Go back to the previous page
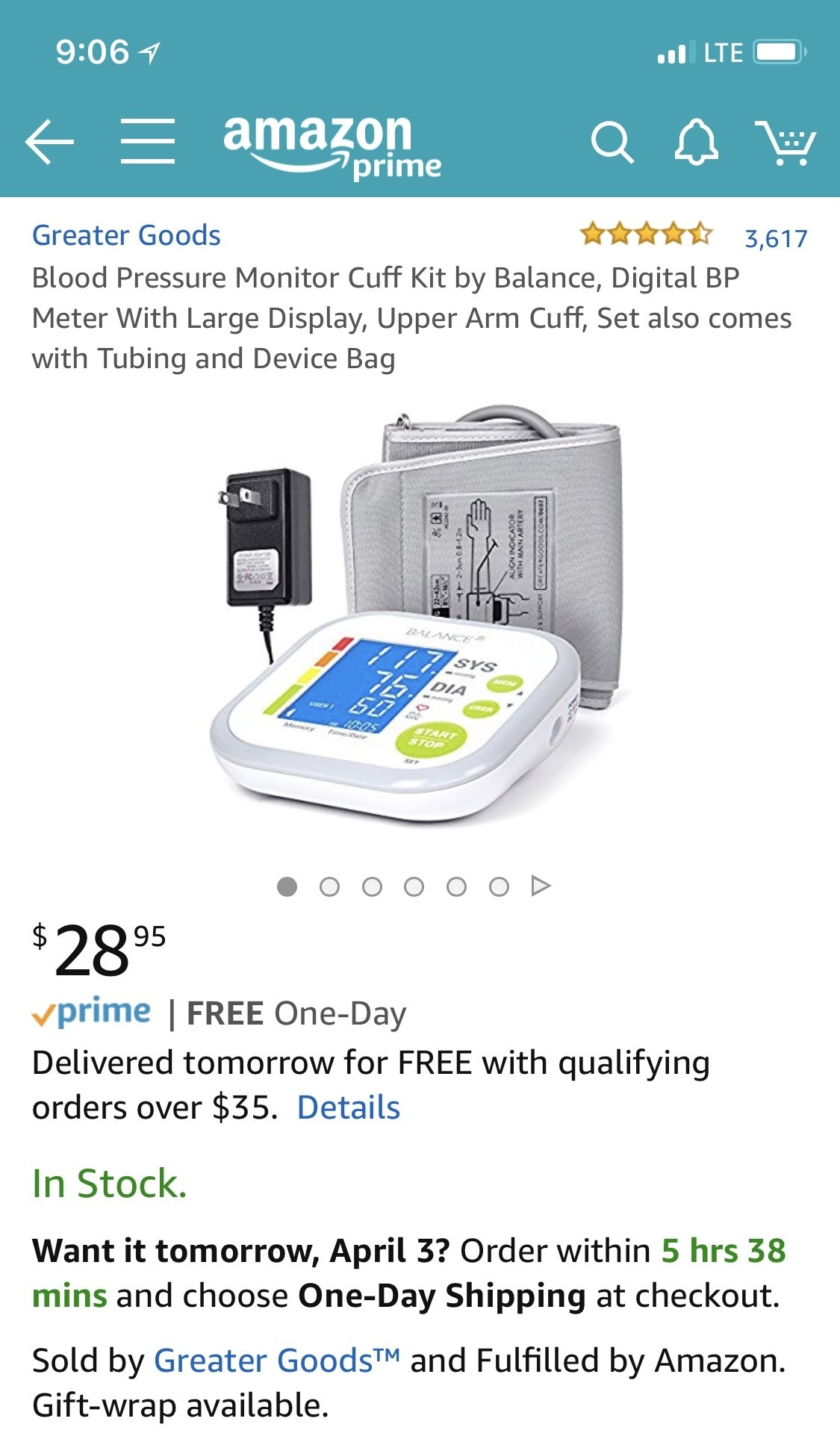The image size is (840, 1442). point(49,141)
